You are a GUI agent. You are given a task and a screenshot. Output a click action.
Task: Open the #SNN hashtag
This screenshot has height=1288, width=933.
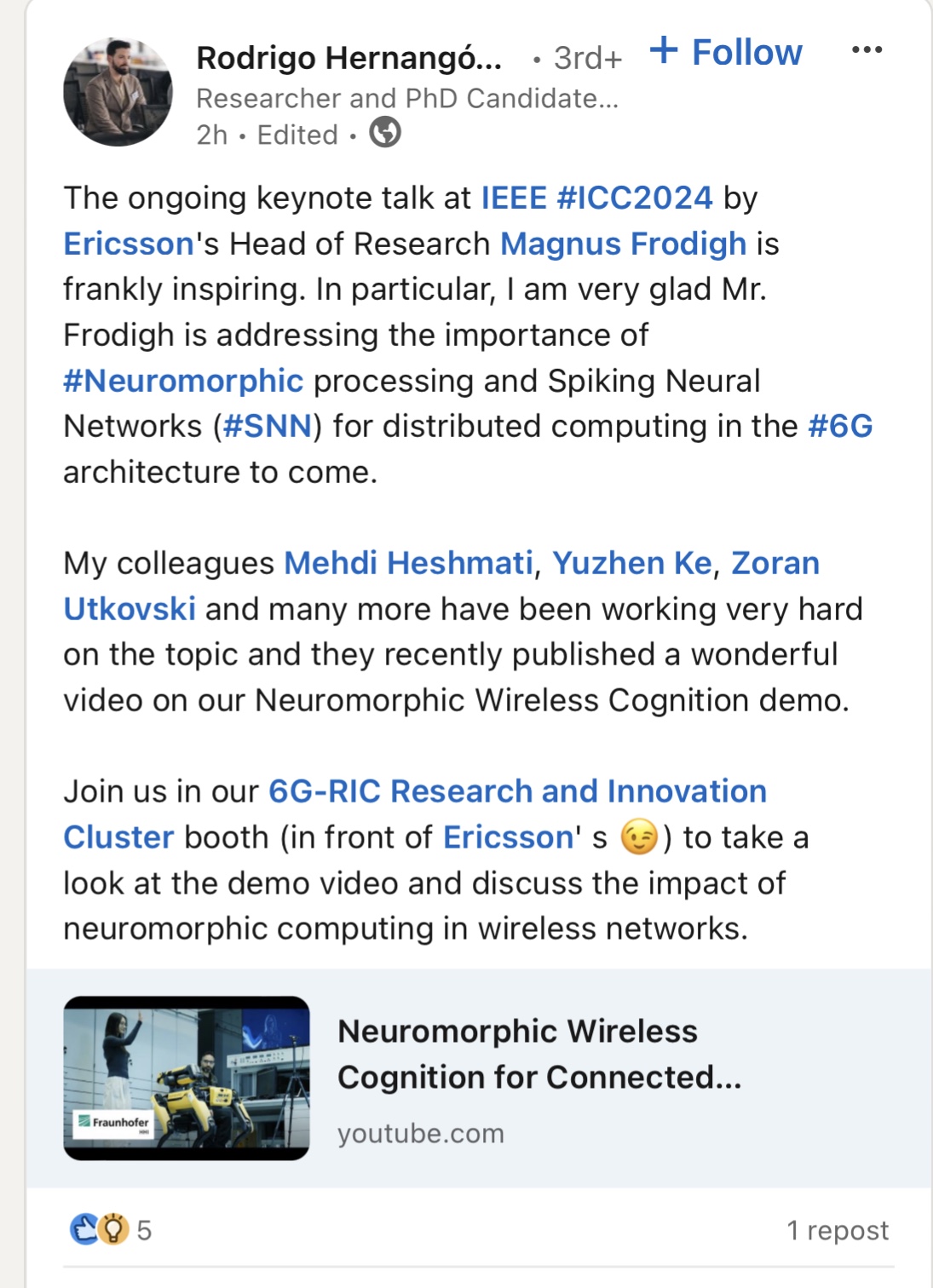click(x=267, y=426)
